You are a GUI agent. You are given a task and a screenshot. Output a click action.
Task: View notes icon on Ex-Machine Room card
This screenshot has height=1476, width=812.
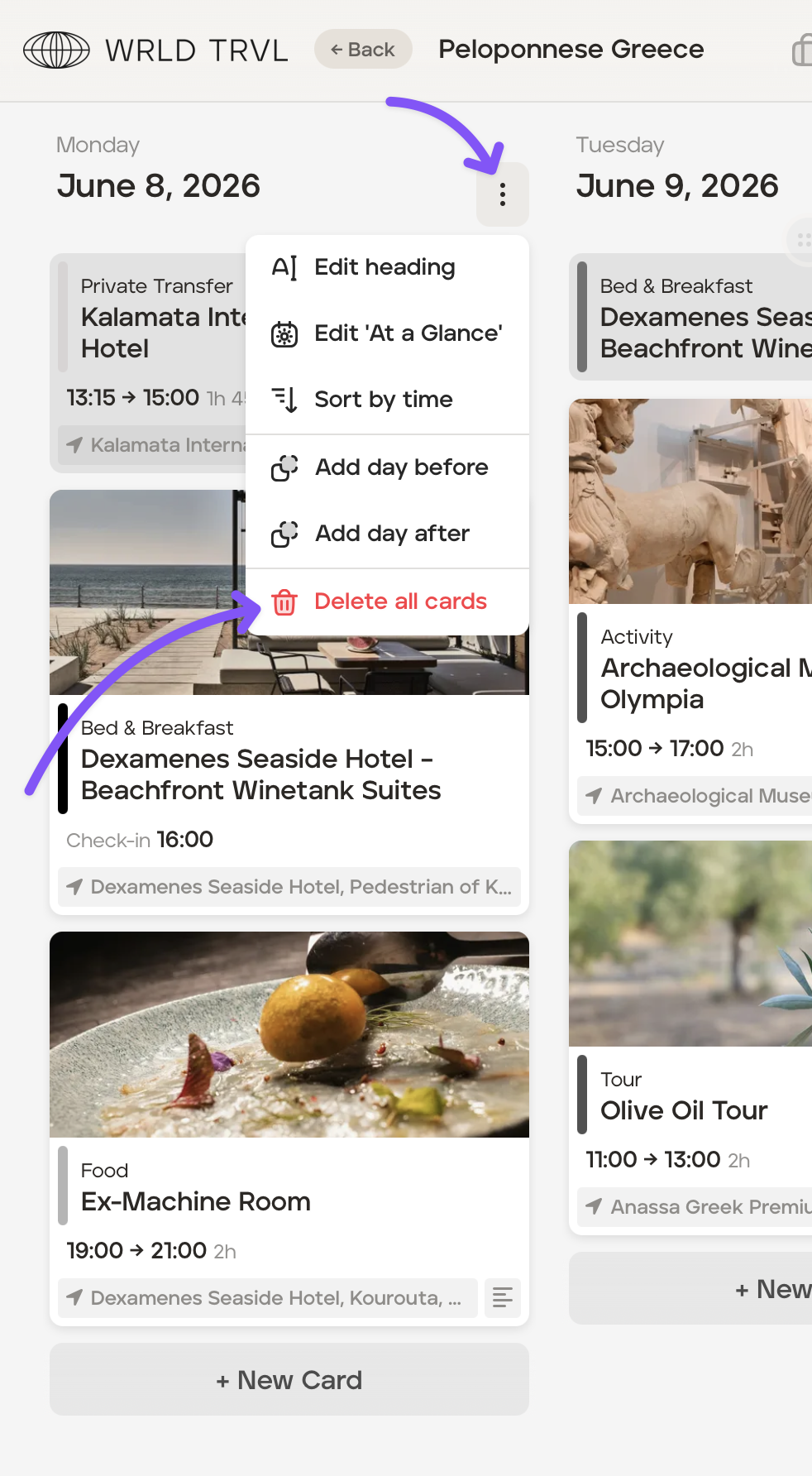(x=502, y=1297)
